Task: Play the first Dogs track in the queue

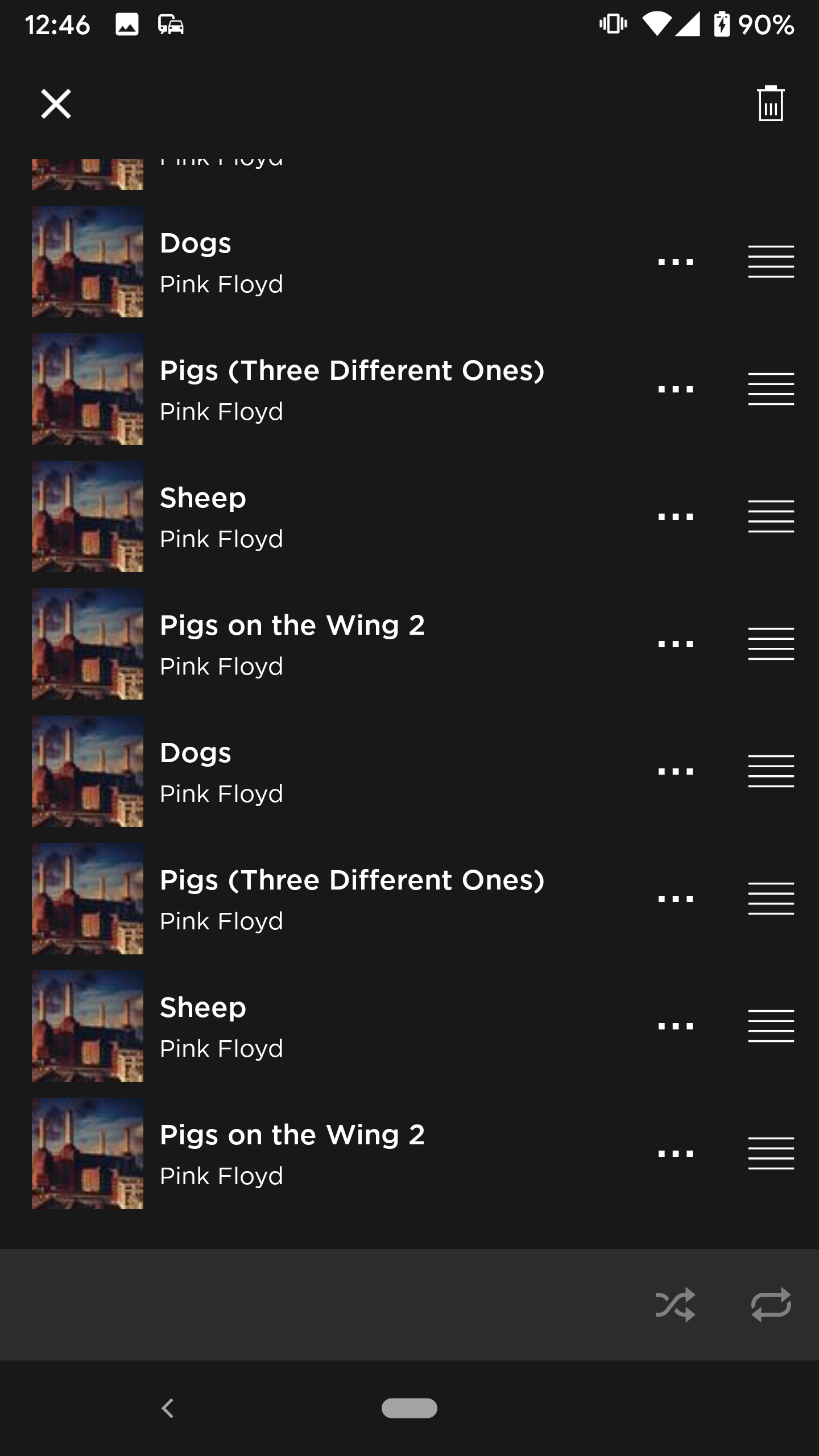Action: 341,262
